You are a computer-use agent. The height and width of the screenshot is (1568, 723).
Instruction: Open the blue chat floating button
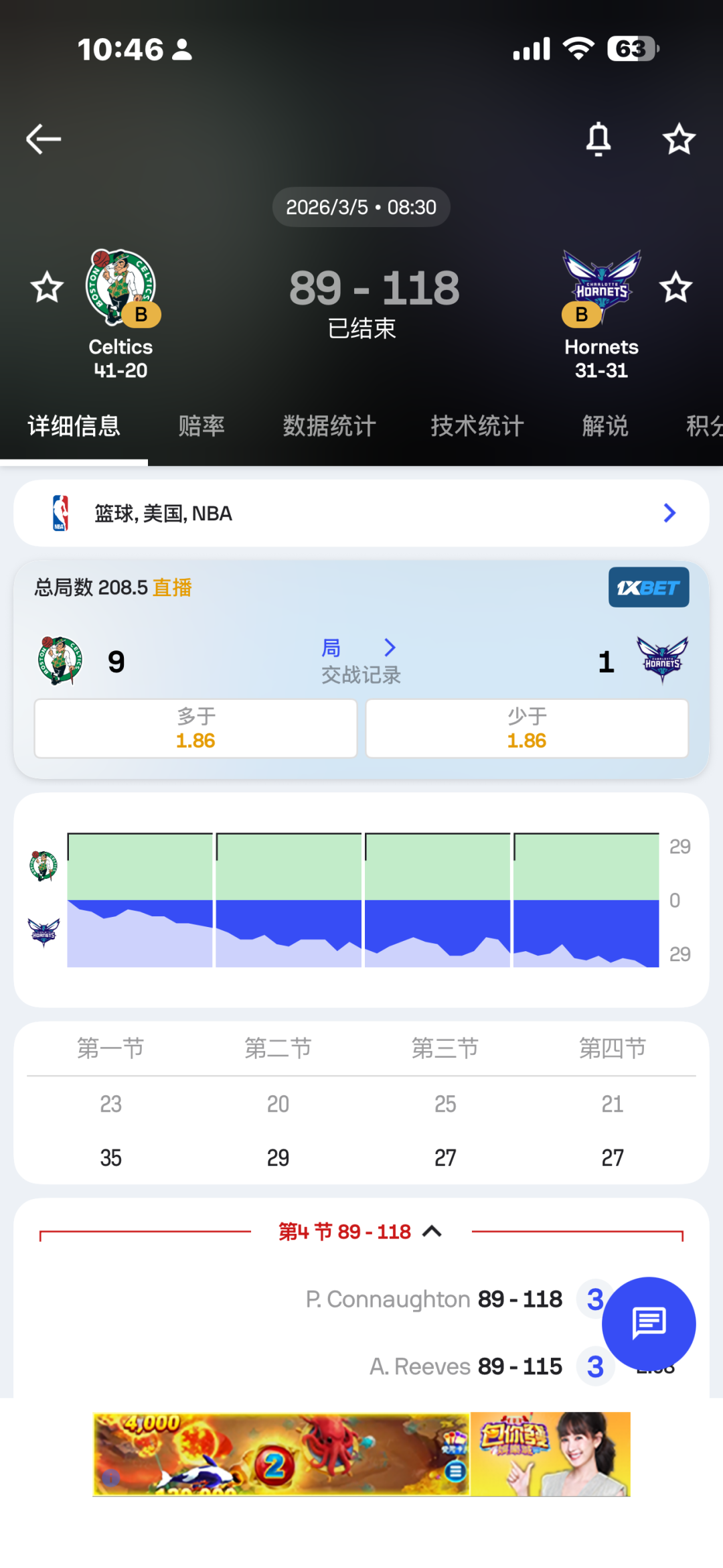click(649, 1324)
